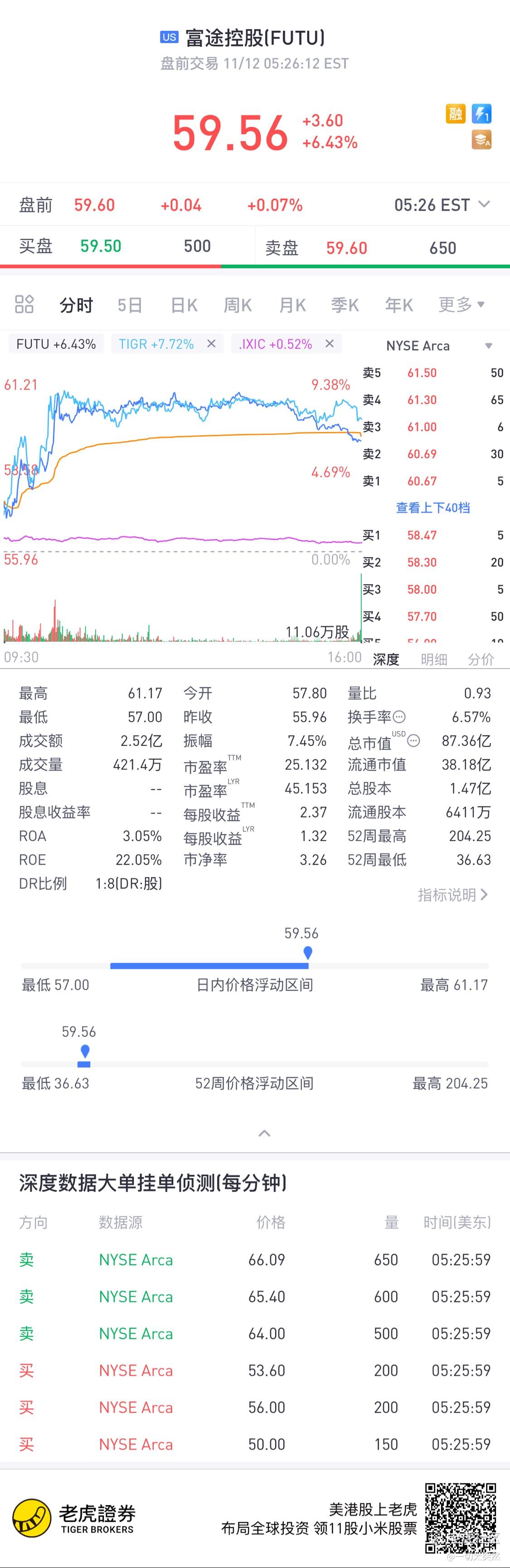
Task: Open the chart layout grid icon
Action: [24, 304]
